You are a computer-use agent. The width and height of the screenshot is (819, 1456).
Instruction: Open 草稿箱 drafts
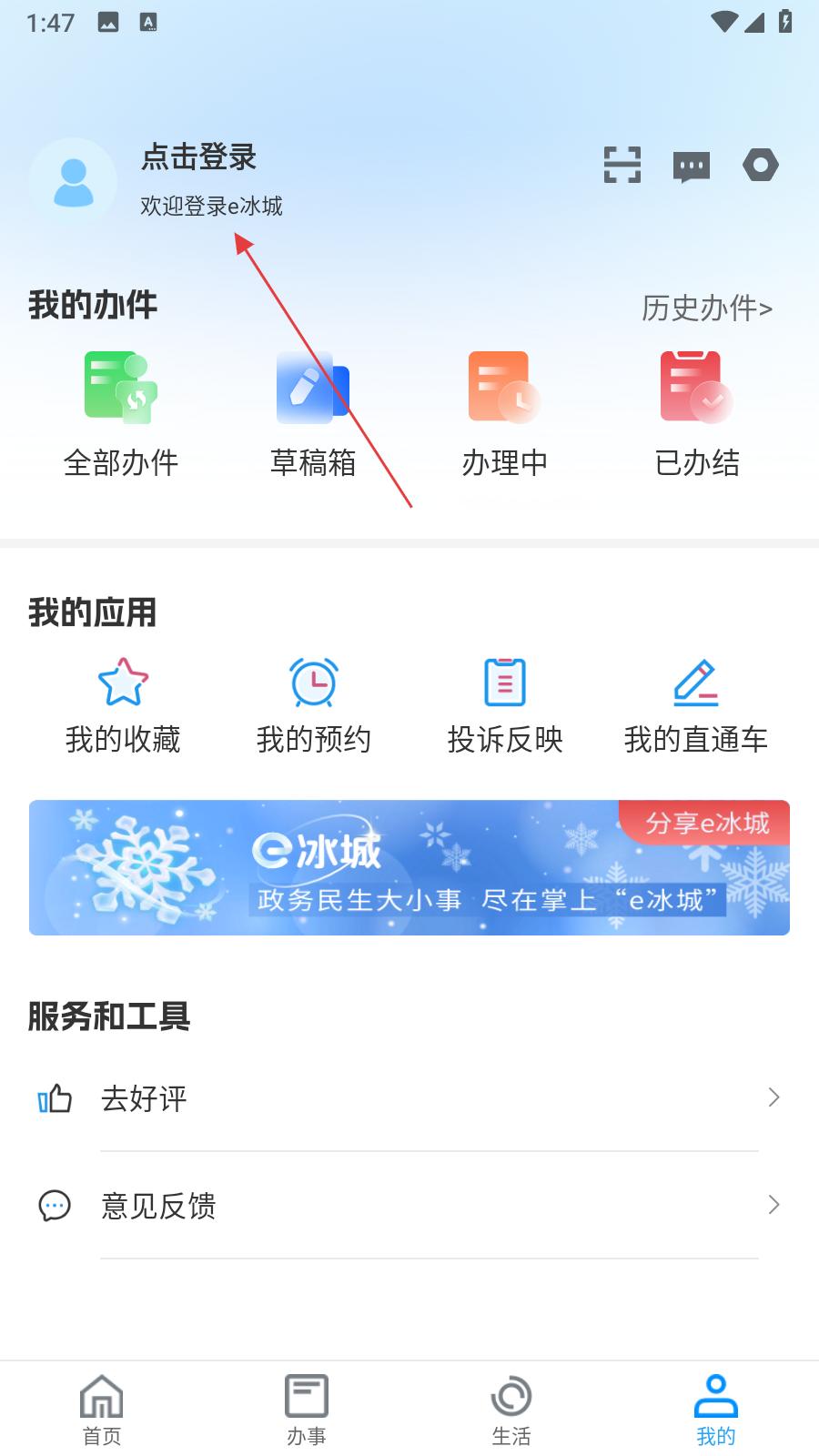tap(313, 414)
